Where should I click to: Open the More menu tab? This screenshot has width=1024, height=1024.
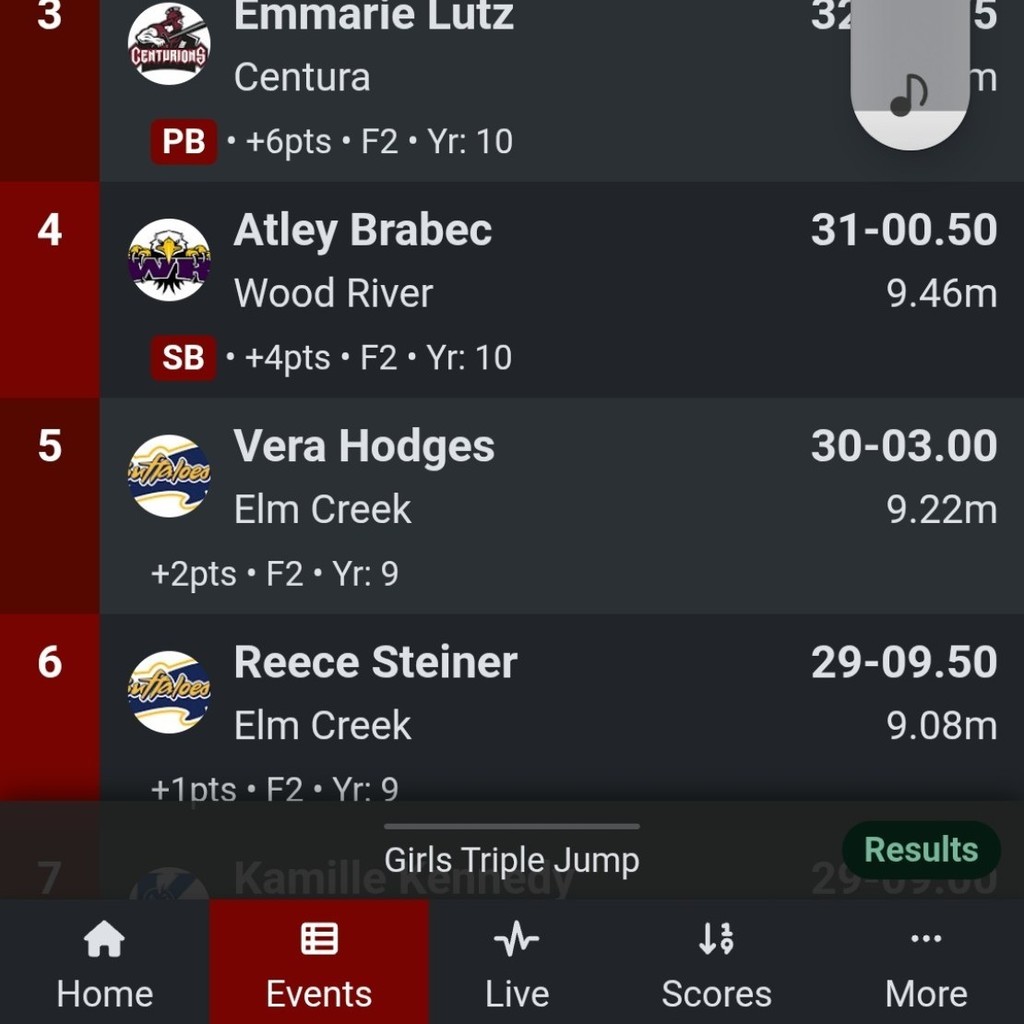tap(925, 962)
